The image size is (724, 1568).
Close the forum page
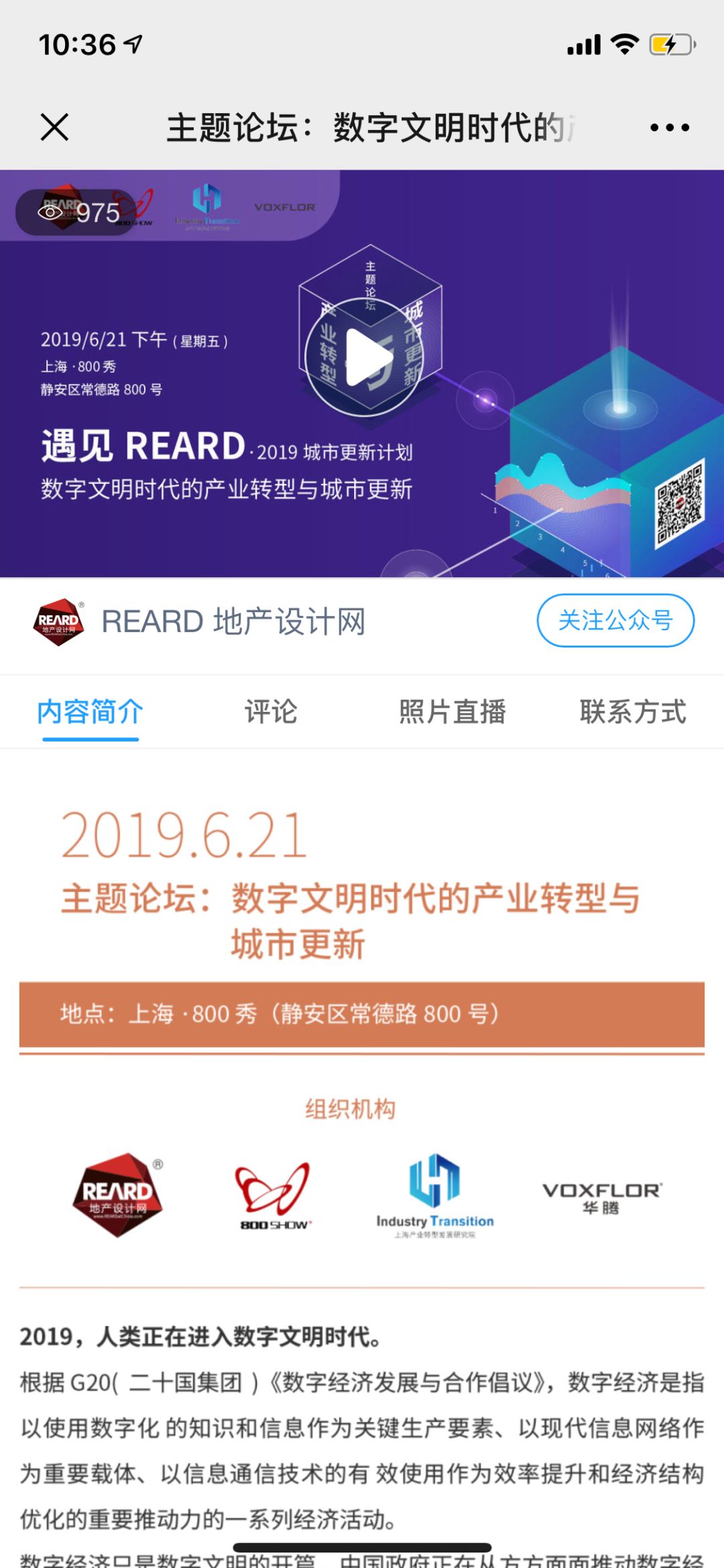(54, 127)
